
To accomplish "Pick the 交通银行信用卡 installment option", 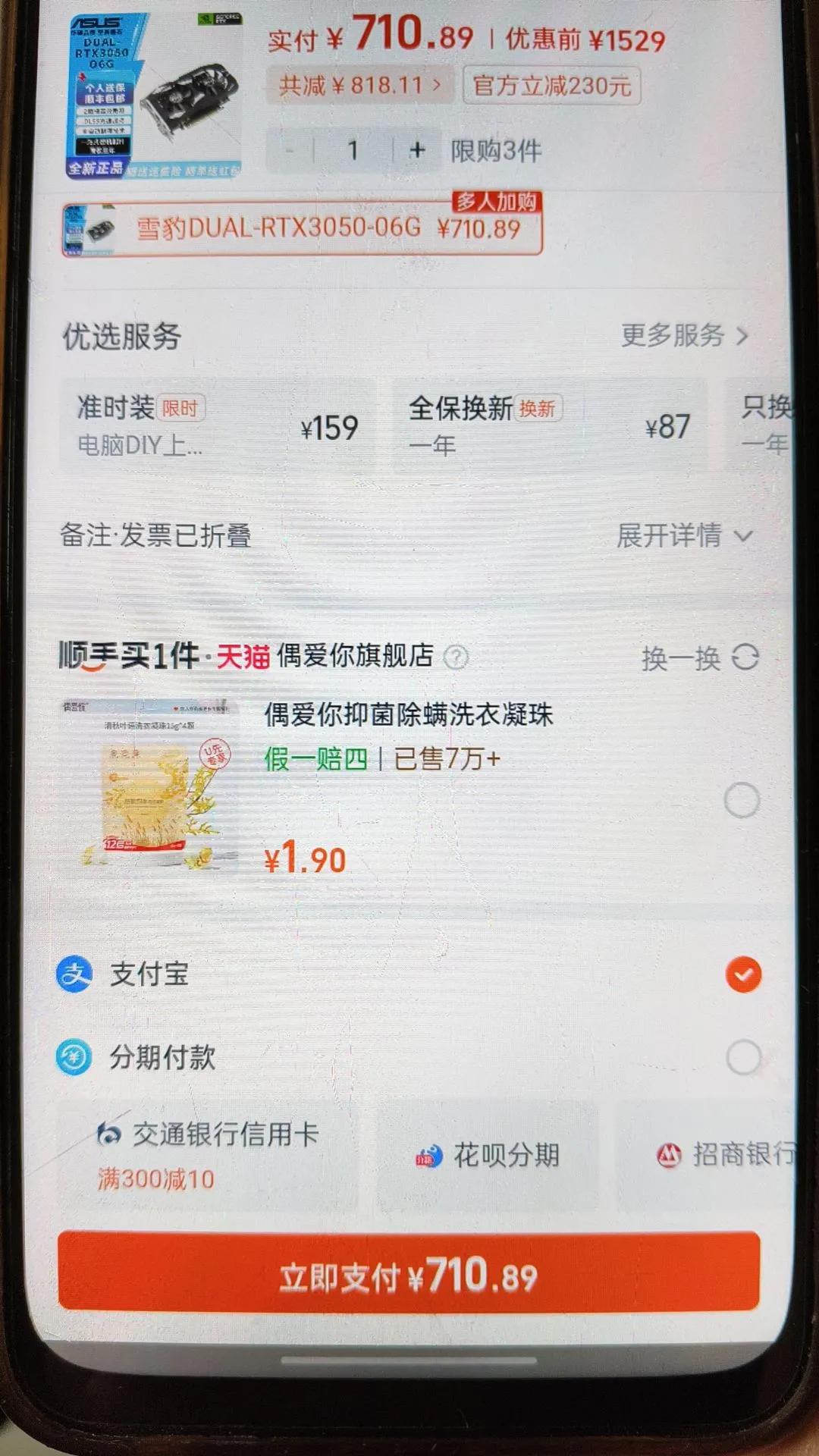I will click(x=208, y=1155).
